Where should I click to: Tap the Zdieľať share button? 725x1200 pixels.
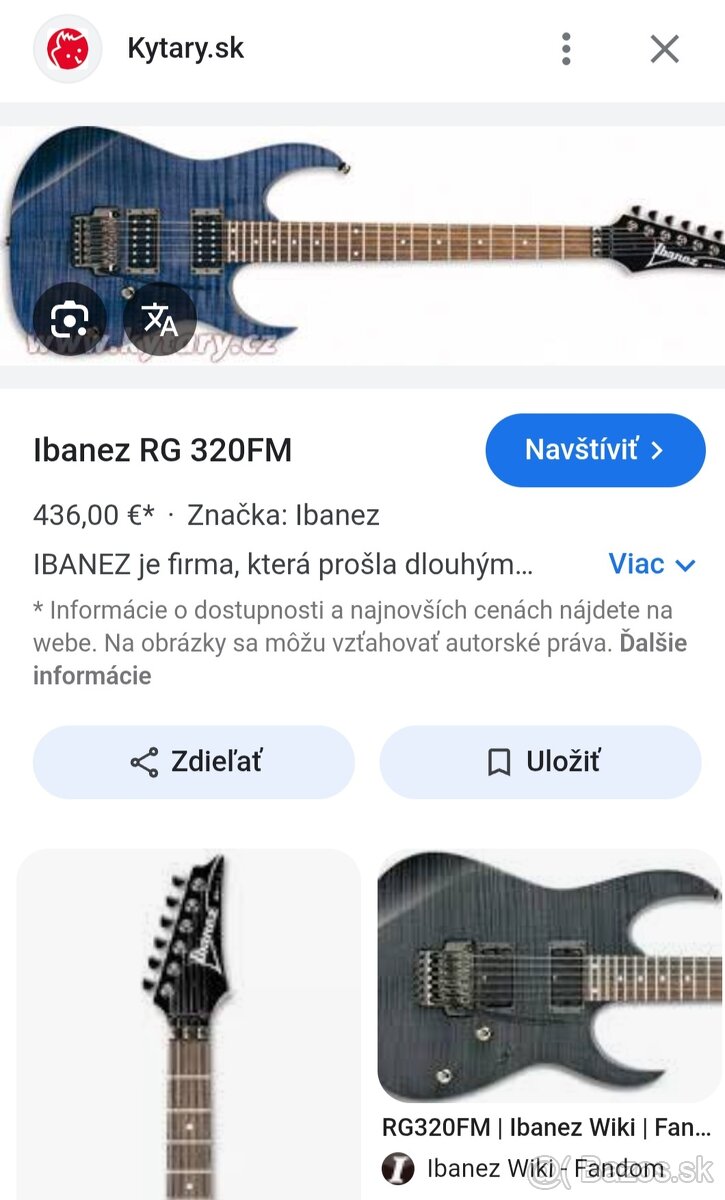pyautogui.click(x=193, y=762)
